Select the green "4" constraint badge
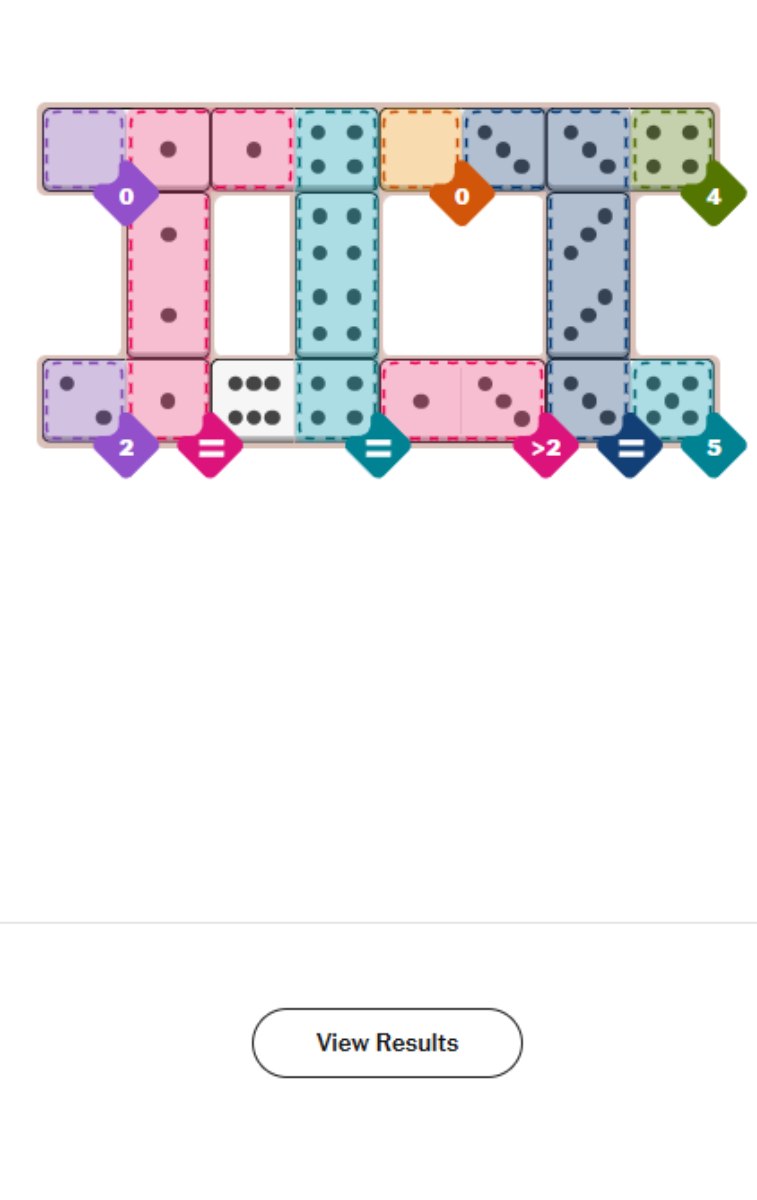This screenshot has width=757, height=1200. click(714, 197)
